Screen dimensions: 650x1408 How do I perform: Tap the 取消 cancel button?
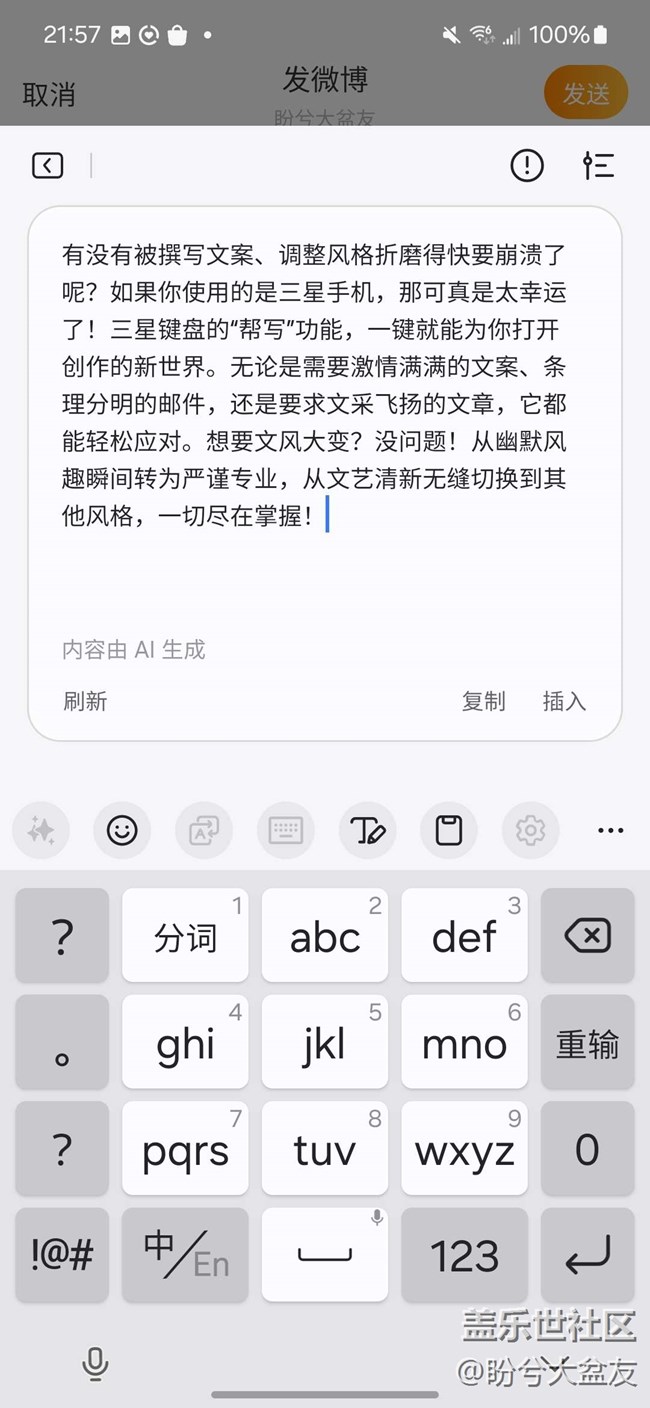coord(49,95)
